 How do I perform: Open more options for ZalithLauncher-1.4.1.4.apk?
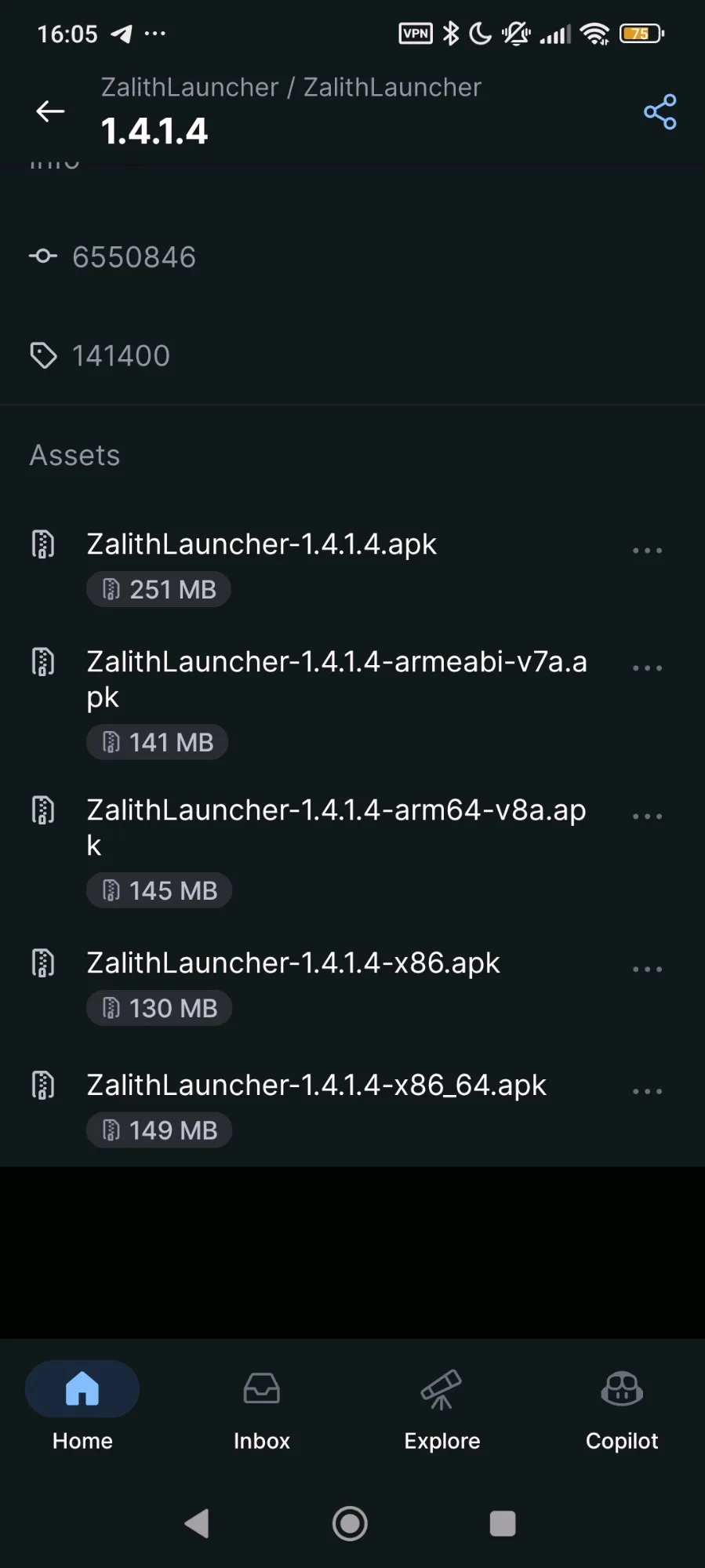coord(647,551)
